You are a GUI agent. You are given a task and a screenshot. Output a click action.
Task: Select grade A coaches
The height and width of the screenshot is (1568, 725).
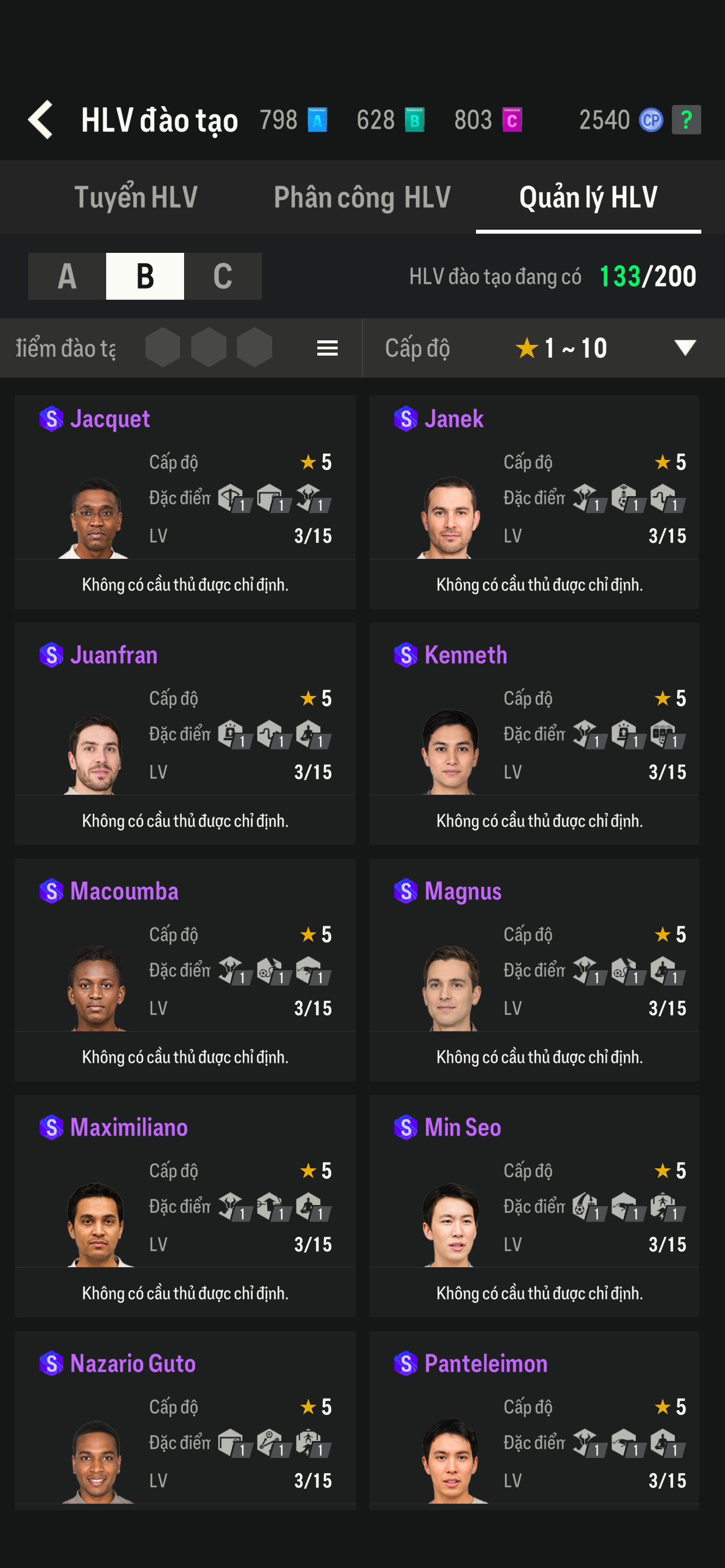click(67, 277)
